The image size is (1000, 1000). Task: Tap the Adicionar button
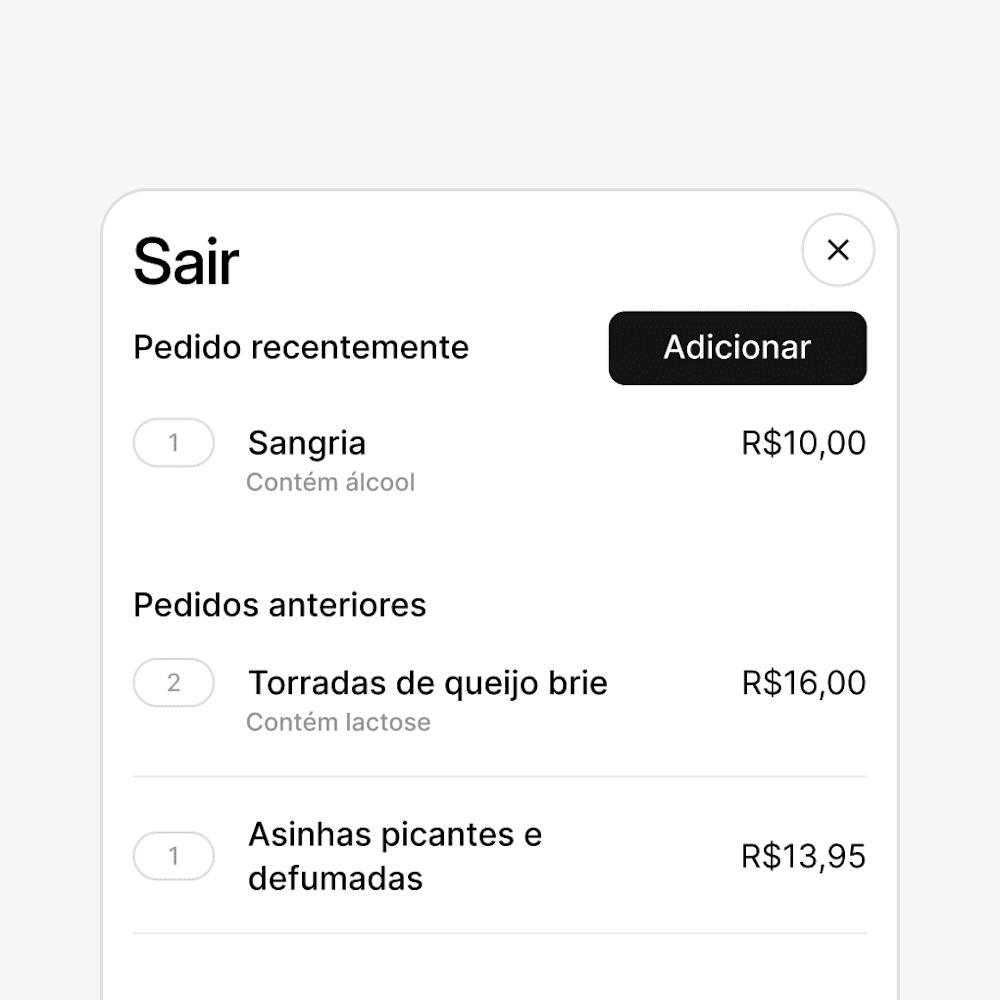coord(737,348)
